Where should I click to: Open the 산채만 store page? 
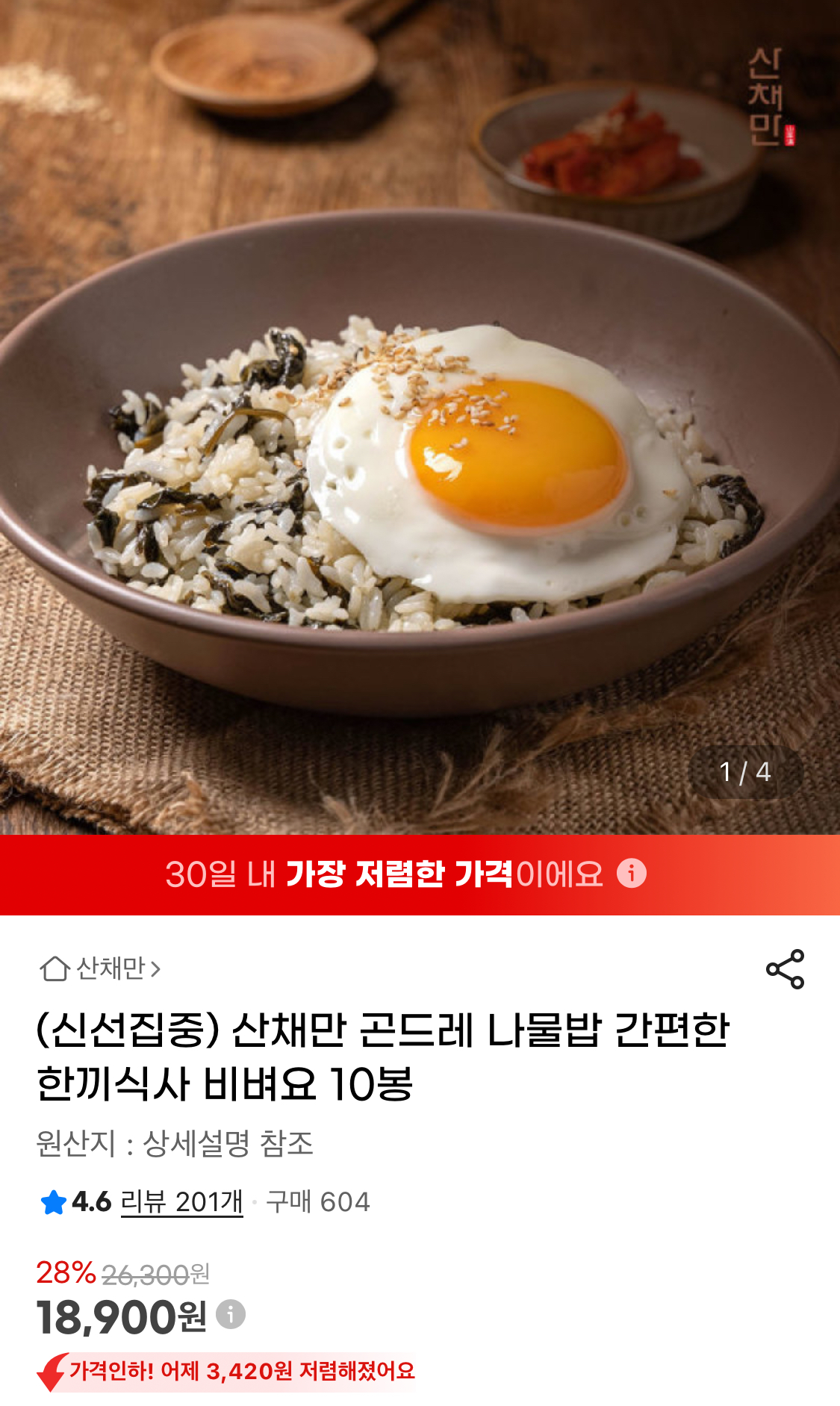pyautogui.click(x=101, y=968)
